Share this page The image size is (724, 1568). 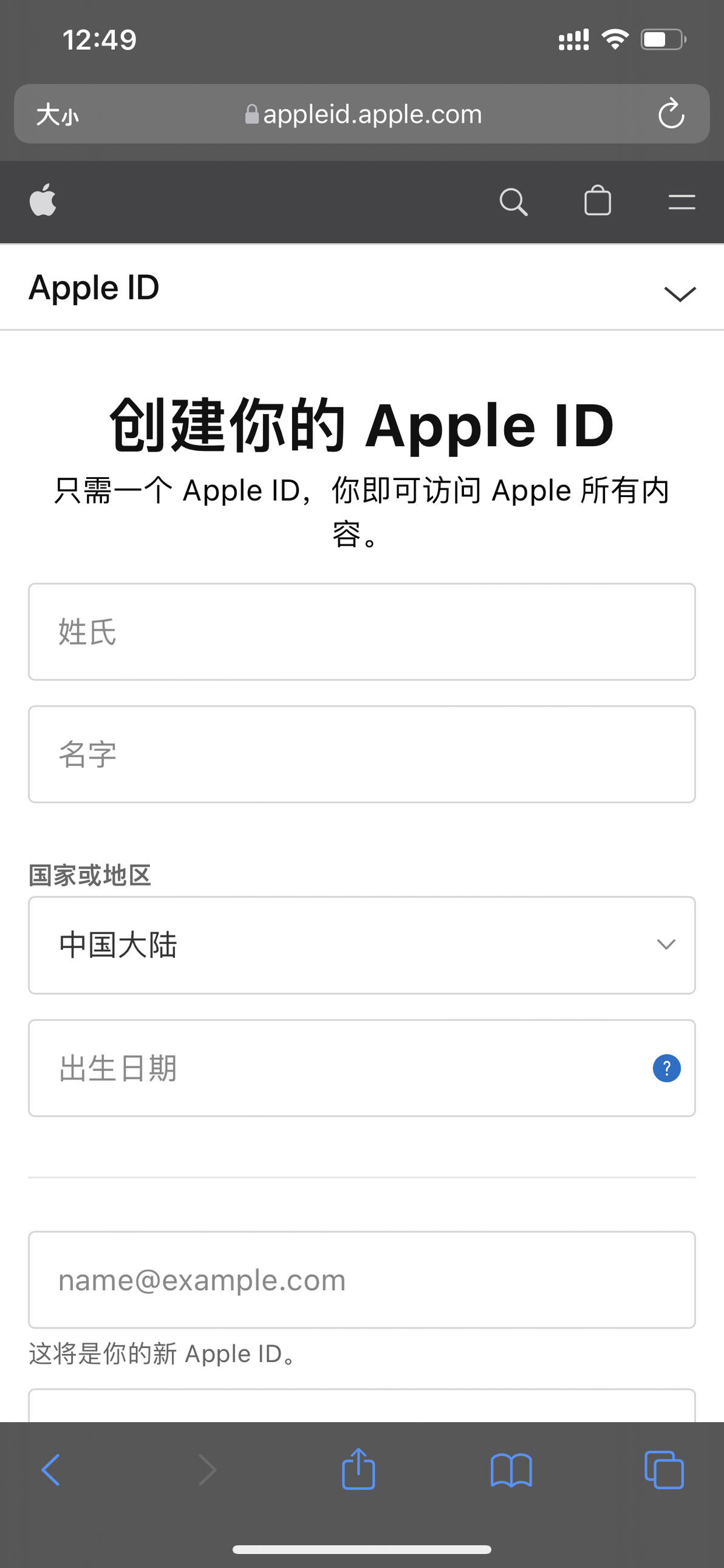pos(358,1469)
